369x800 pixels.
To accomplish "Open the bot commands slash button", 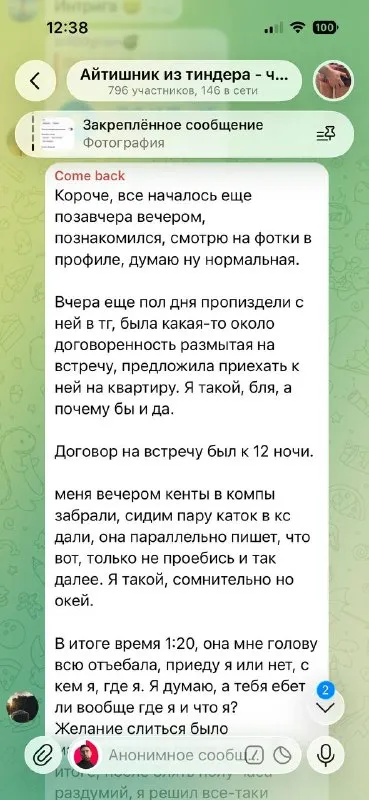I will 256,755.
